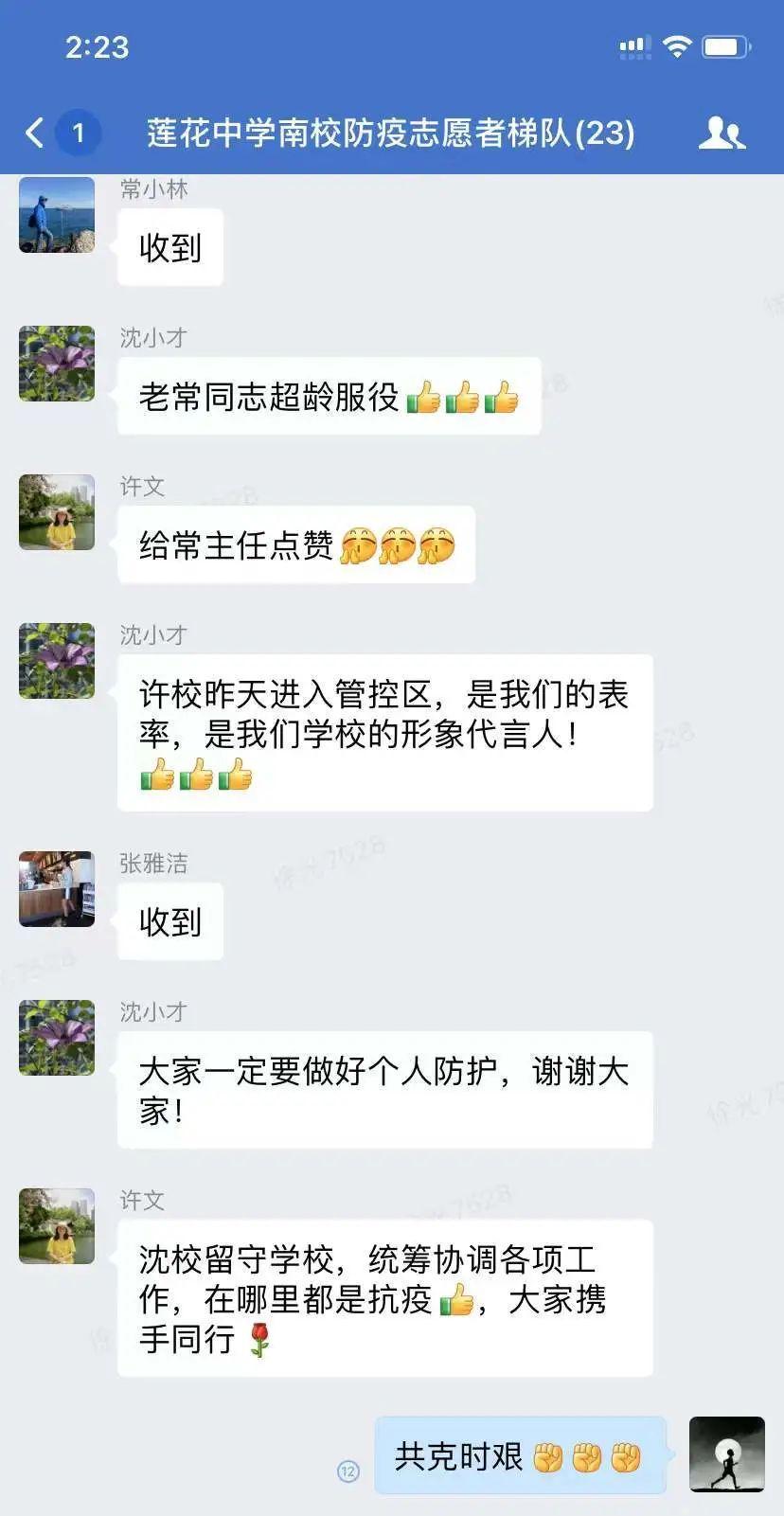View the read count on 共克时艰 message

point(348,1471)
